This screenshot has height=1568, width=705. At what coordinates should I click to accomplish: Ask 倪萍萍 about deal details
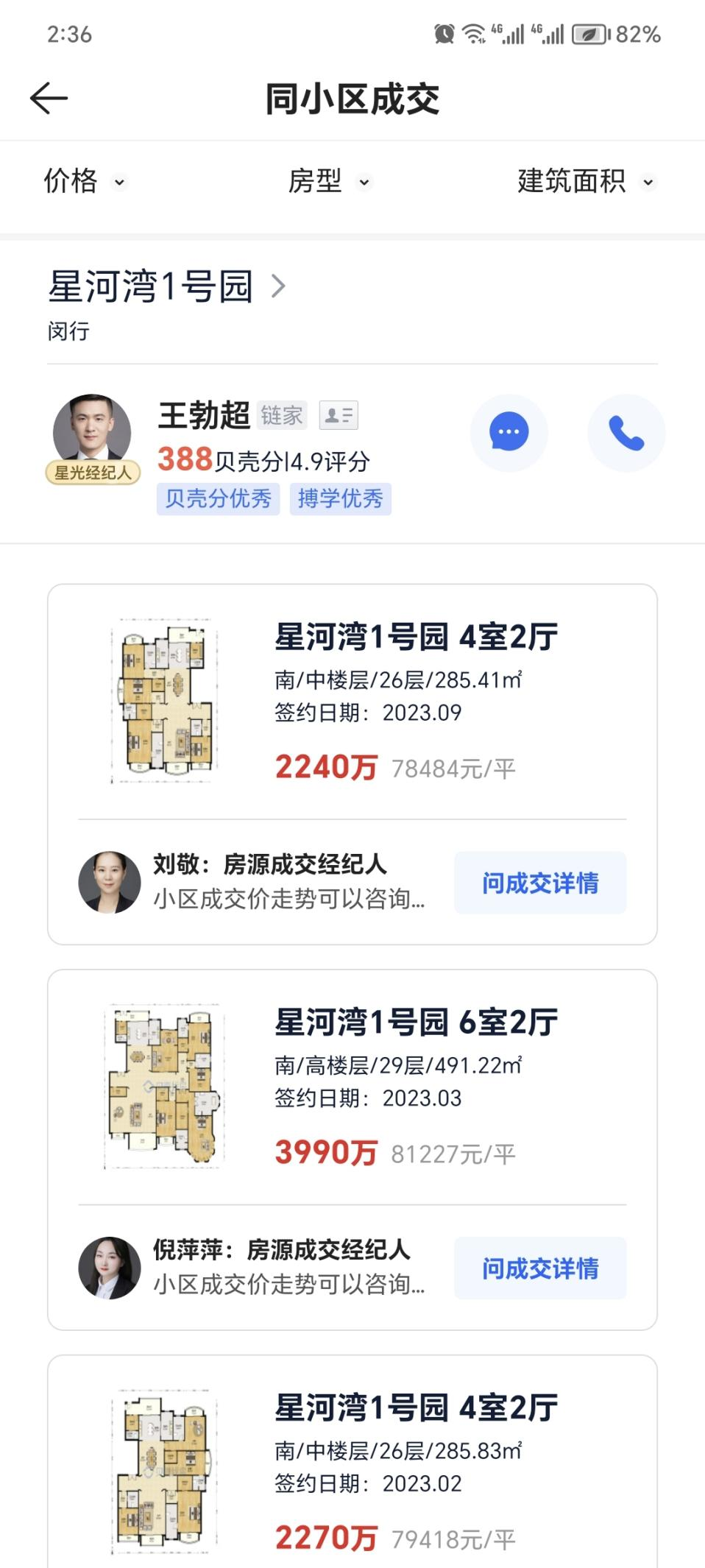tap(539, 1268)
